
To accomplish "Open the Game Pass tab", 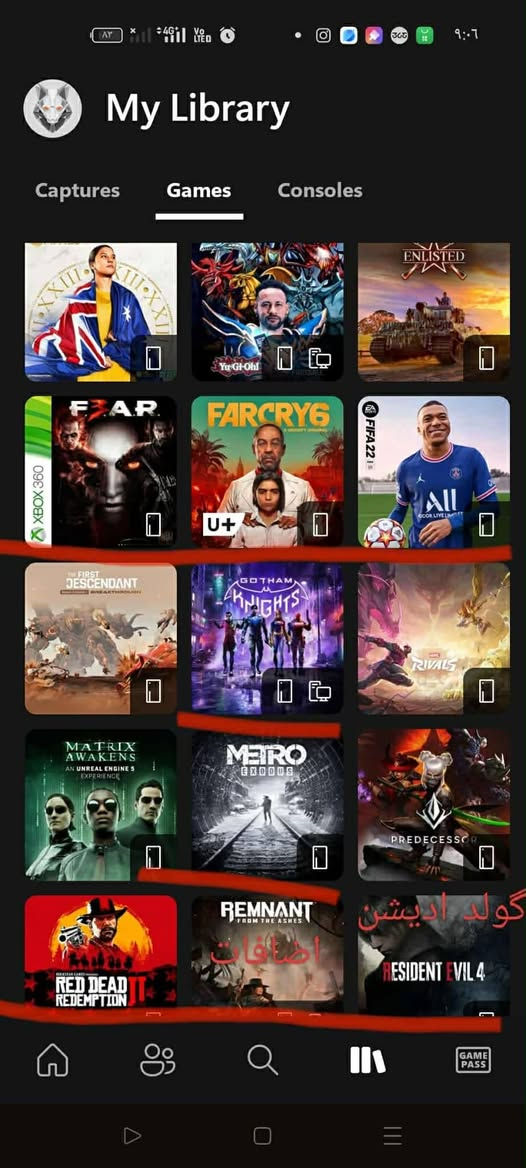I will click(x=473, y=1059).
